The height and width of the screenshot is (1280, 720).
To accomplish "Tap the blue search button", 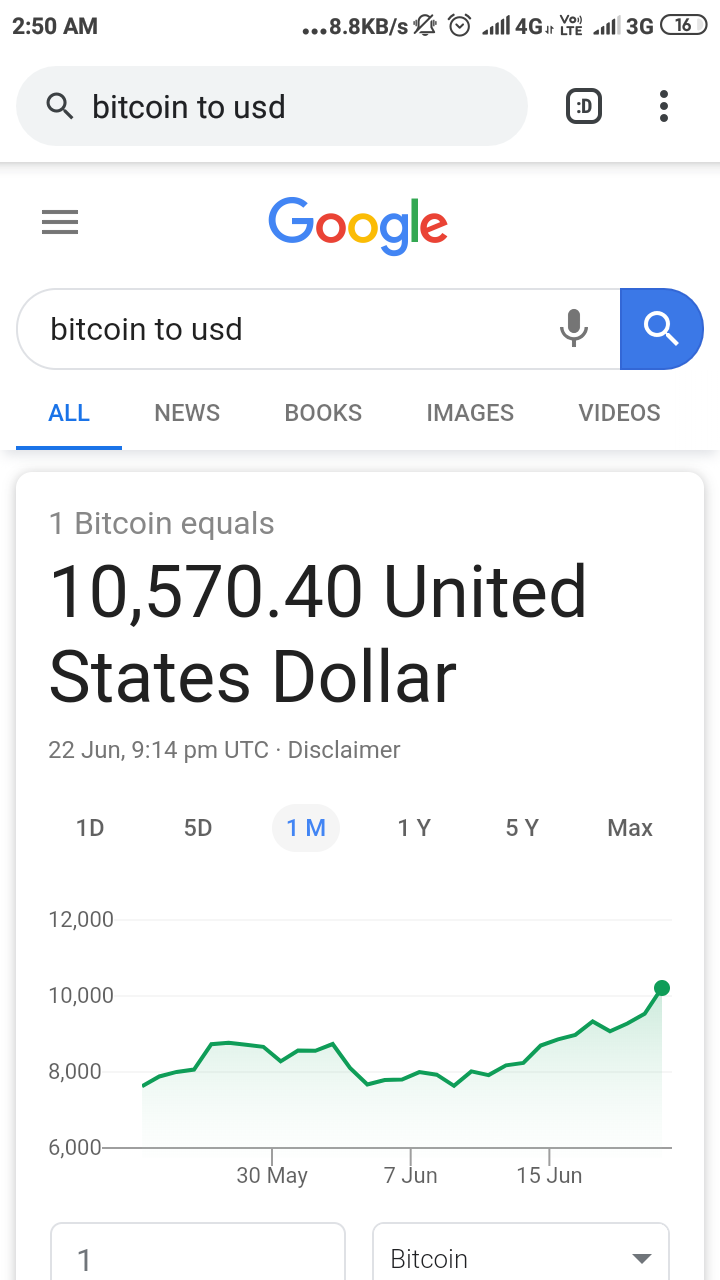I will coord(661,329).
